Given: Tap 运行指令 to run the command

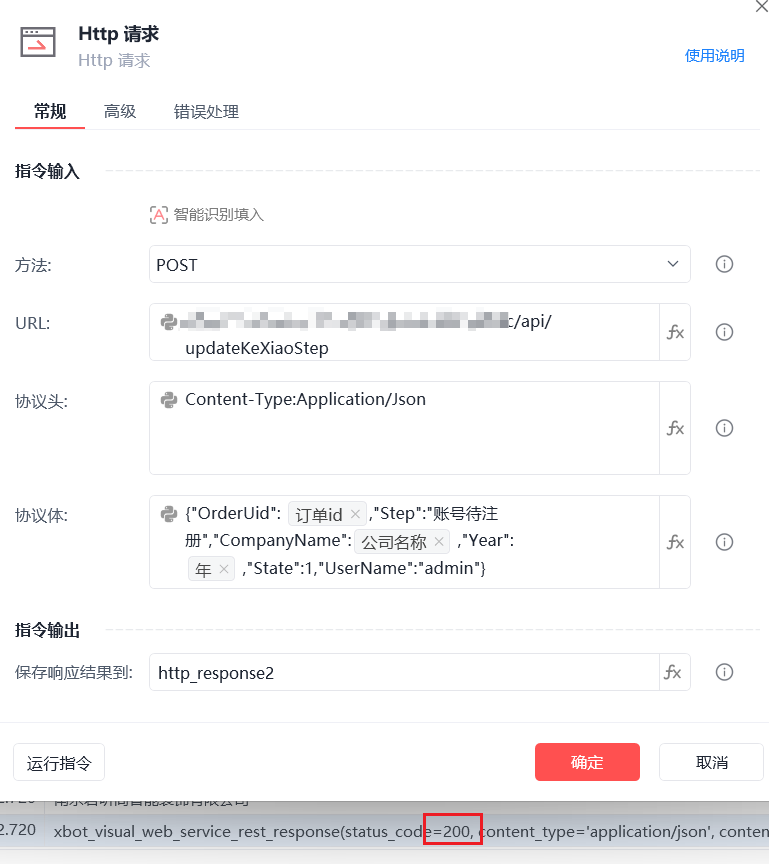Looking at the screenshot, I should point(59,763).
